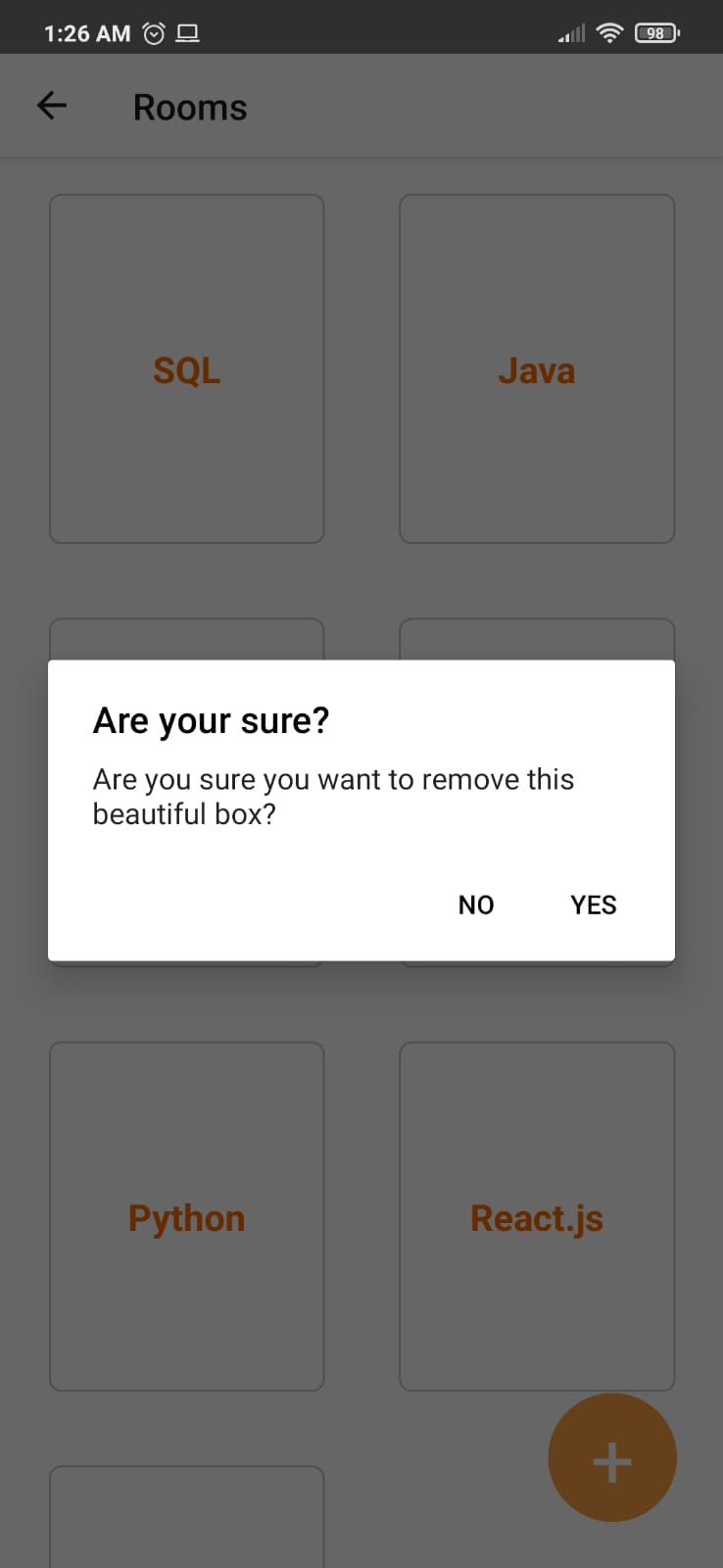Confirm removal by tapping YES
723x1568 pixels.
tap(593, 905)
